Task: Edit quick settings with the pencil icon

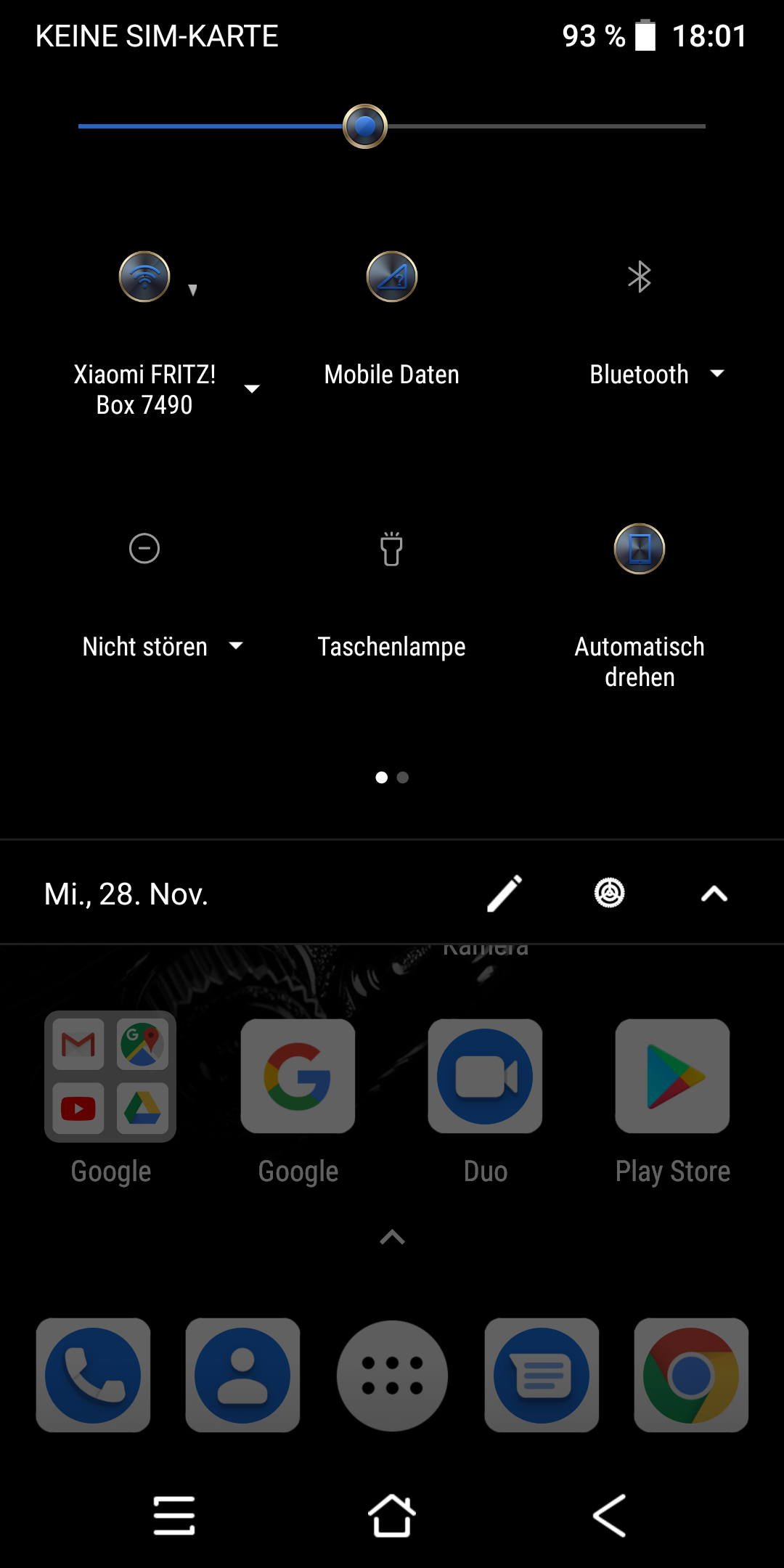Action: click(505, 894)
